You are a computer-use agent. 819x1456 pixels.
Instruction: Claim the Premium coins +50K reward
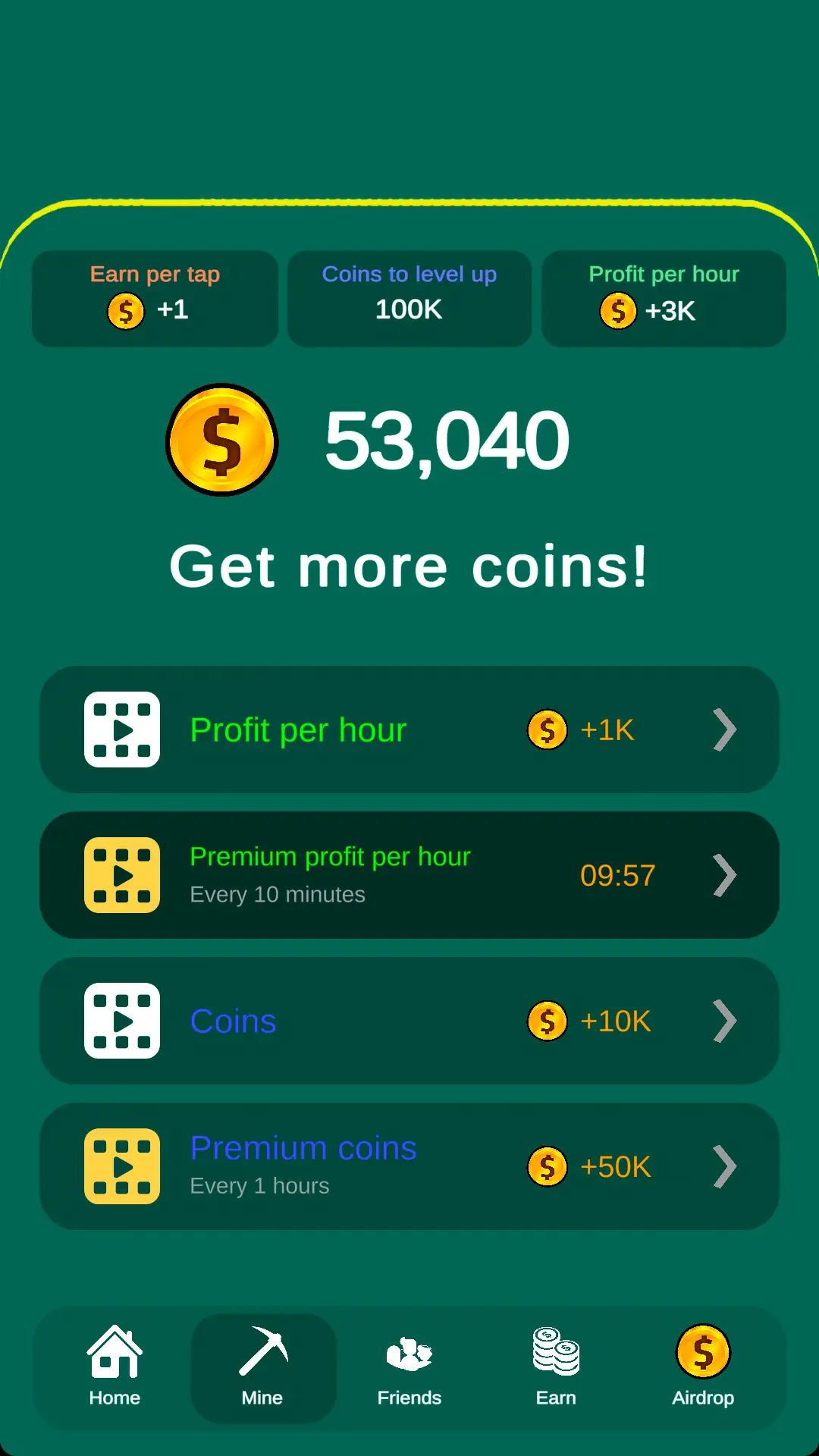pyautogui.click(x=409, y=1166)
